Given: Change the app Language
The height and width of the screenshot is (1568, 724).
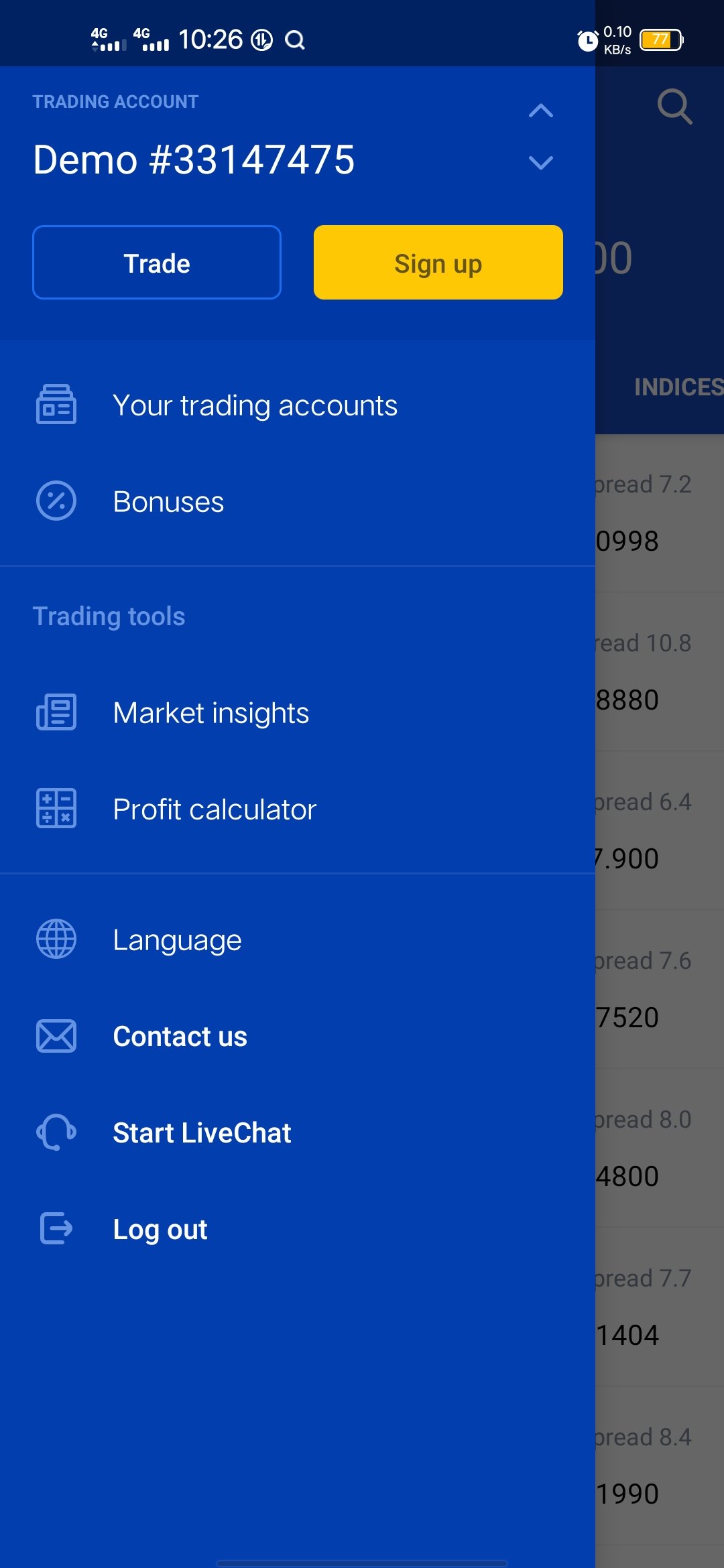Looking at the screenshot, I should click(298, 939).
